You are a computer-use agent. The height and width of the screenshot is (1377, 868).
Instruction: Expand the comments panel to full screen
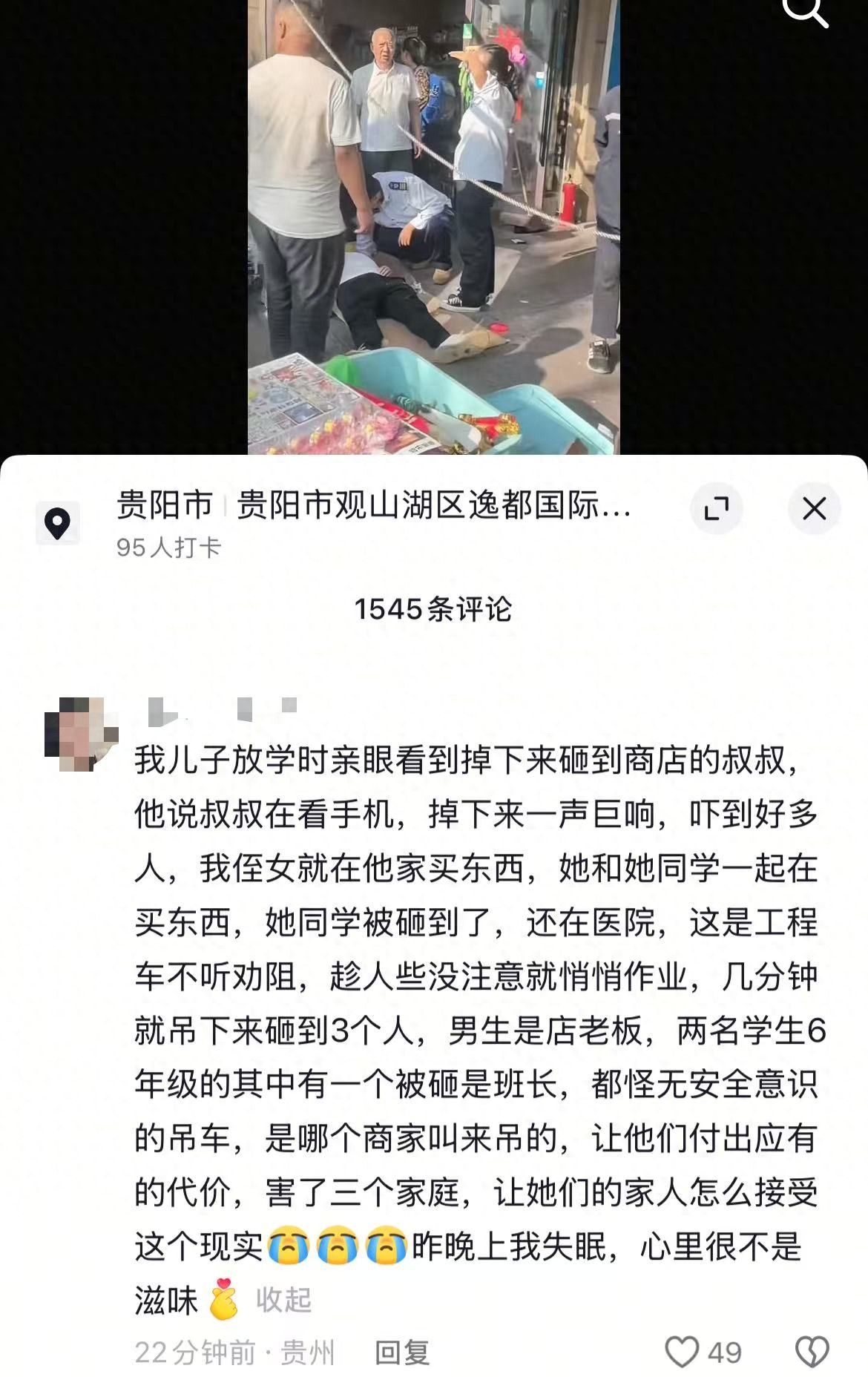[x=716, y=509]
